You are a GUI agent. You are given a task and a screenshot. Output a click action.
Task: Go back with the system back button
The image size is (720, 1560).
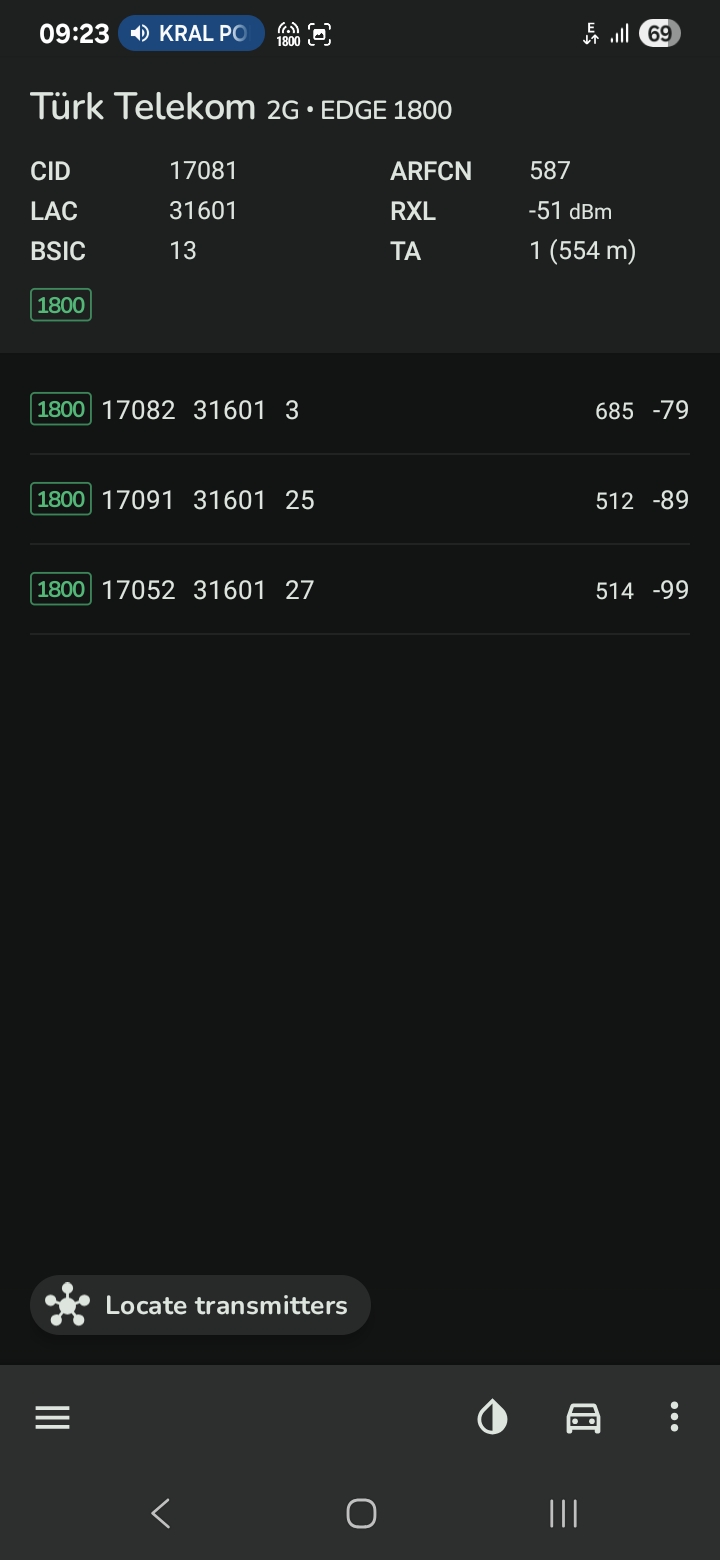(x=160, y=1513)
